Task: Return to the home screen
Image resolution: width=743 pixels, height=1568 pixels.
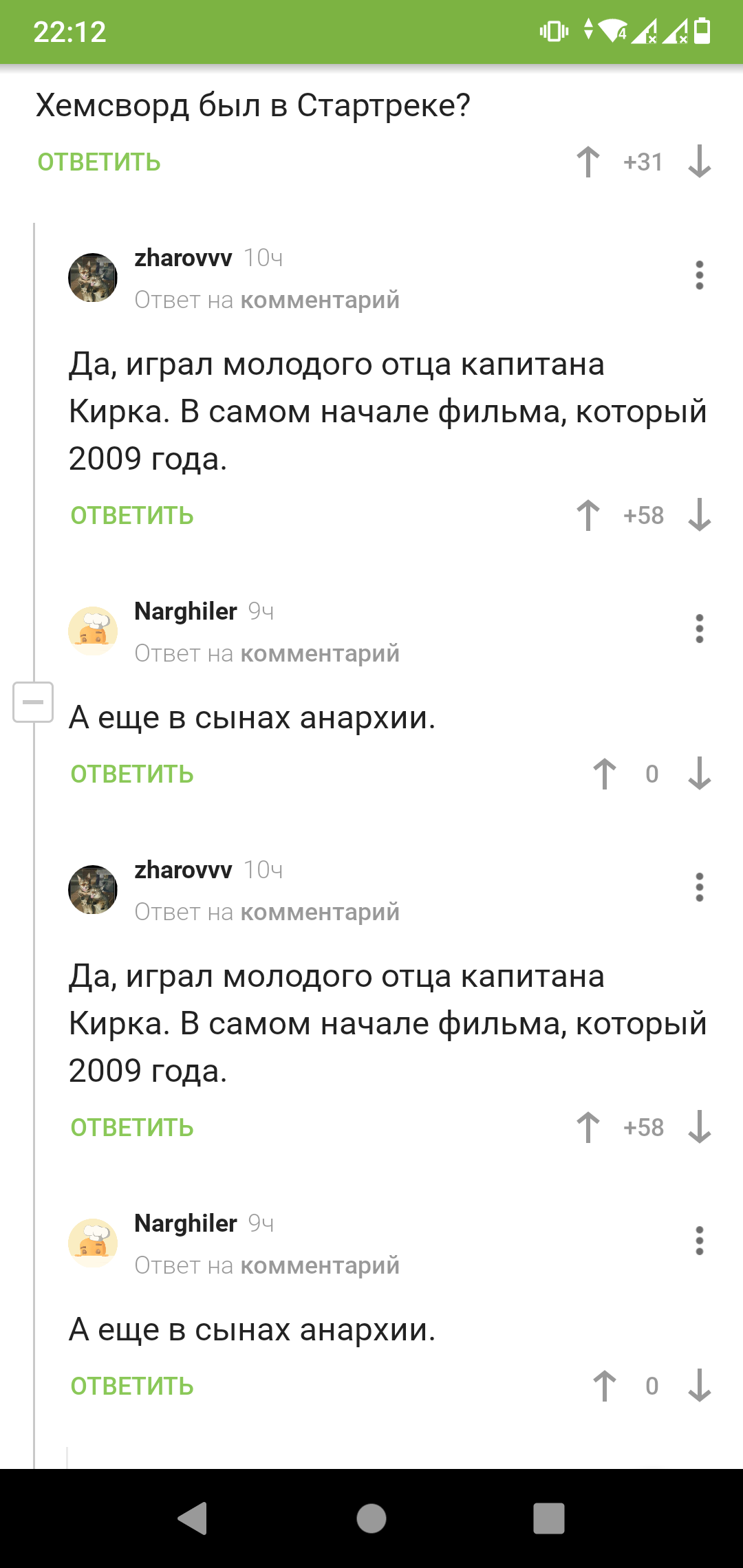Action: coord(371,1518)
